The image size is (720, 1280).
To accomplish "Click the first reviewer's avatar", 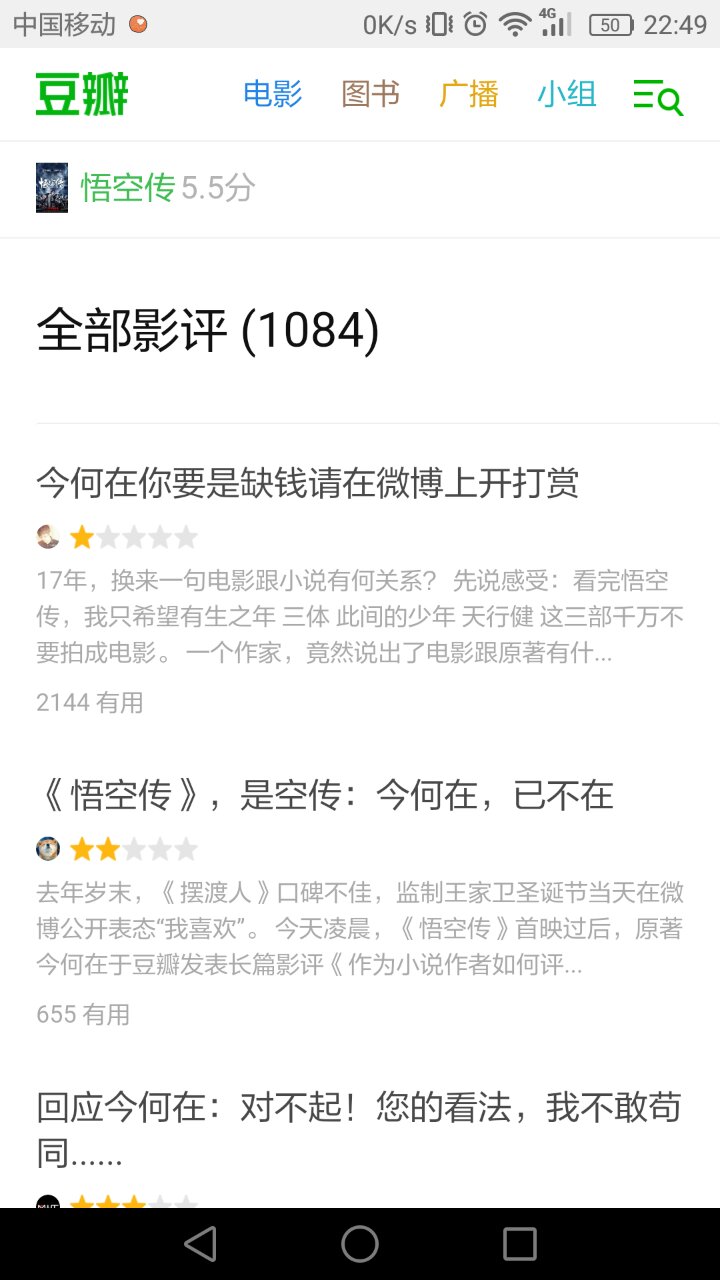I will [45, 536].
